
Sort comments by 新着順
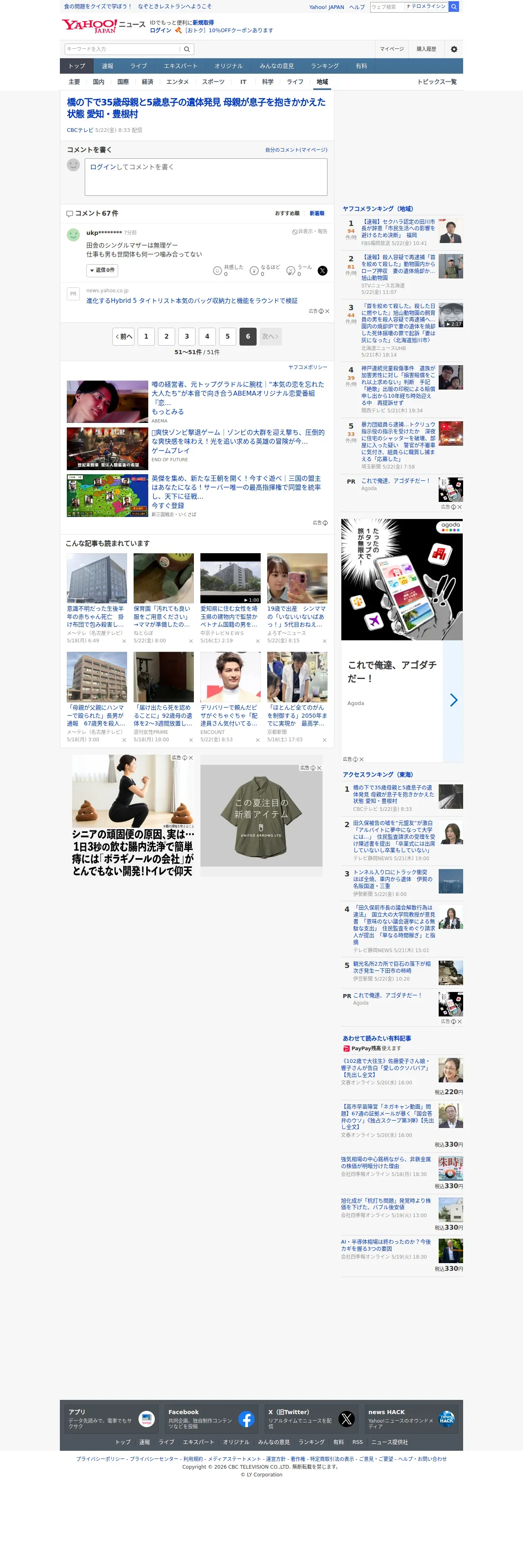(x=316, y=213)
